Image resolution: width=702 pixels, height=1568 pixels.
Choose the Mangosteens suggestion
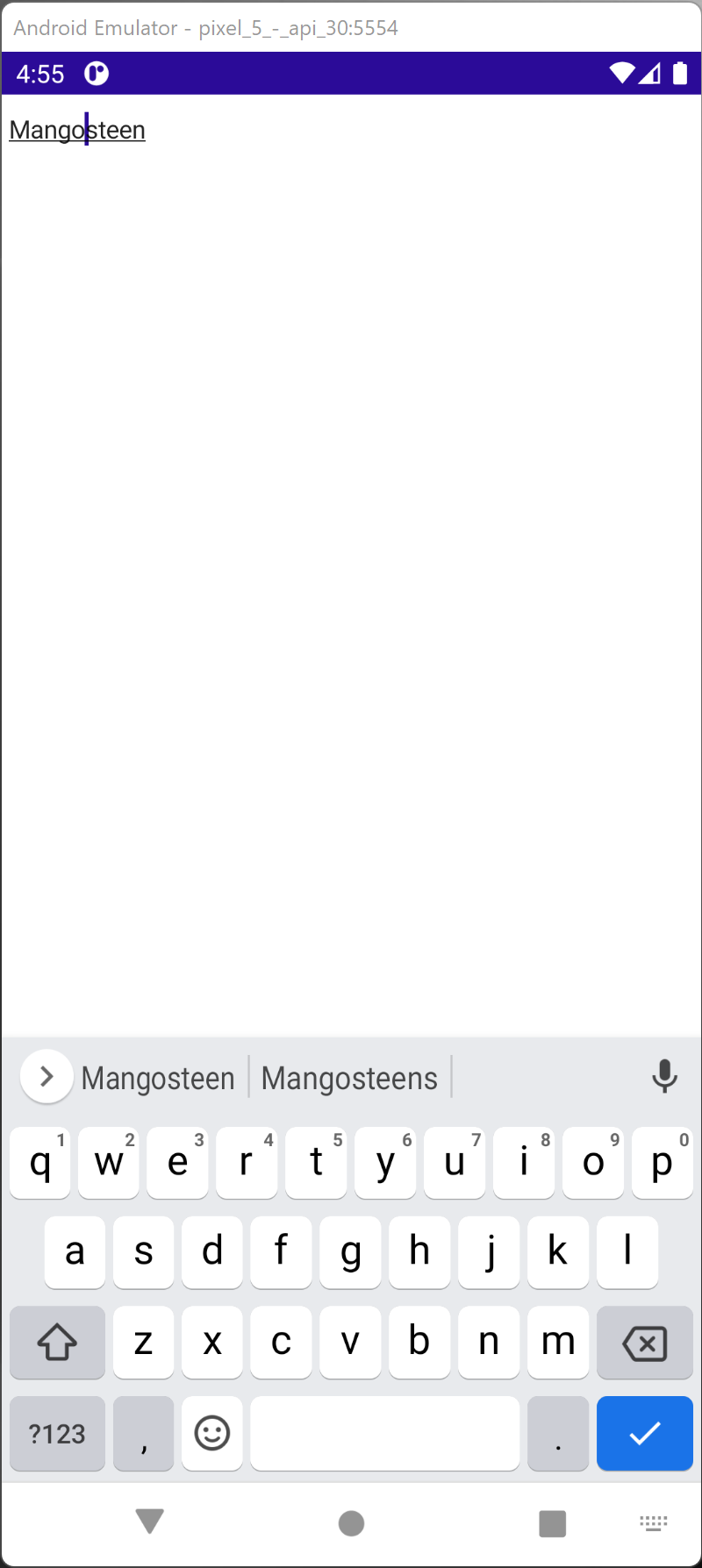(x=349, y=1078)
